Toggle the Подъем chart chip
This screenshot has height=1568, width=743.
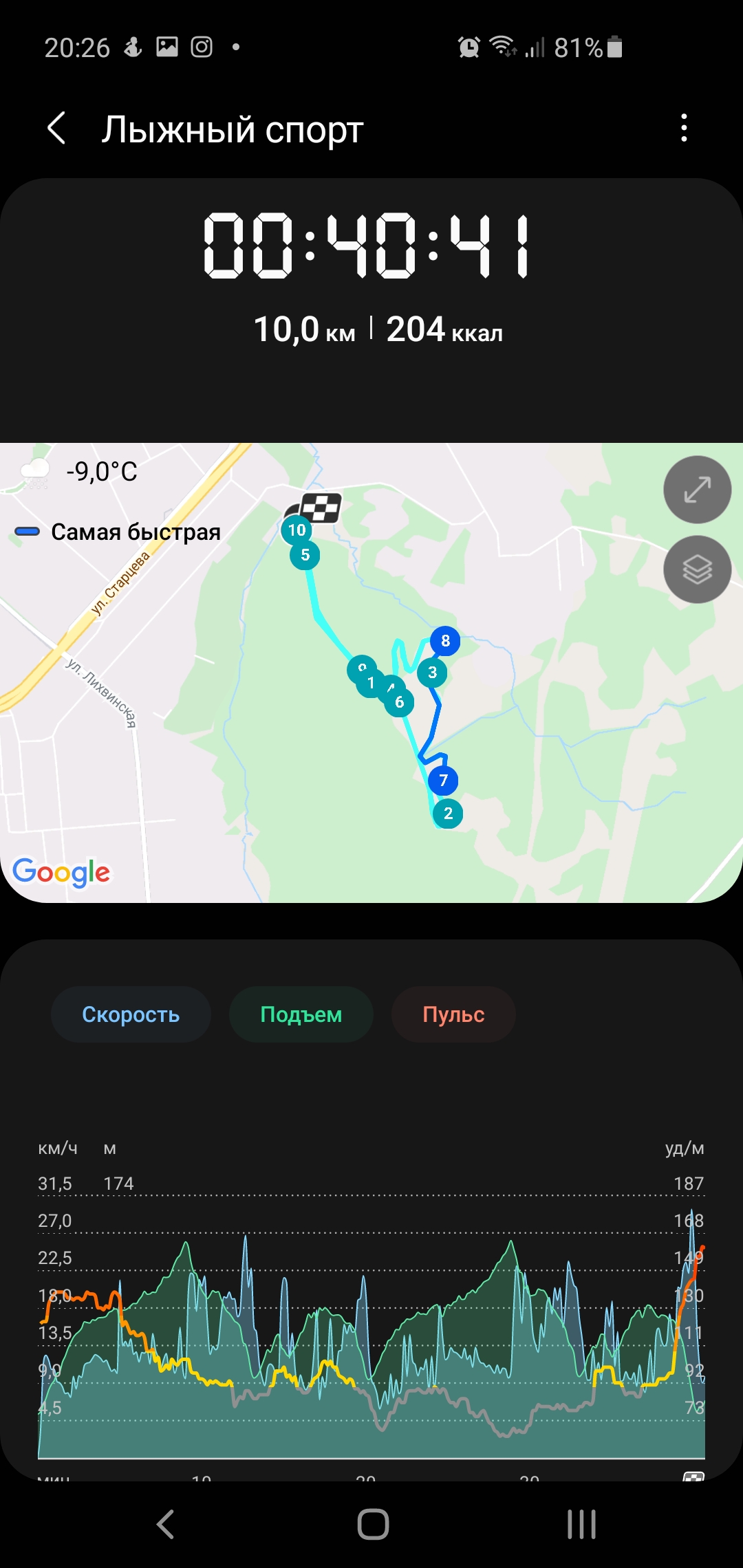coord(301,1014)
